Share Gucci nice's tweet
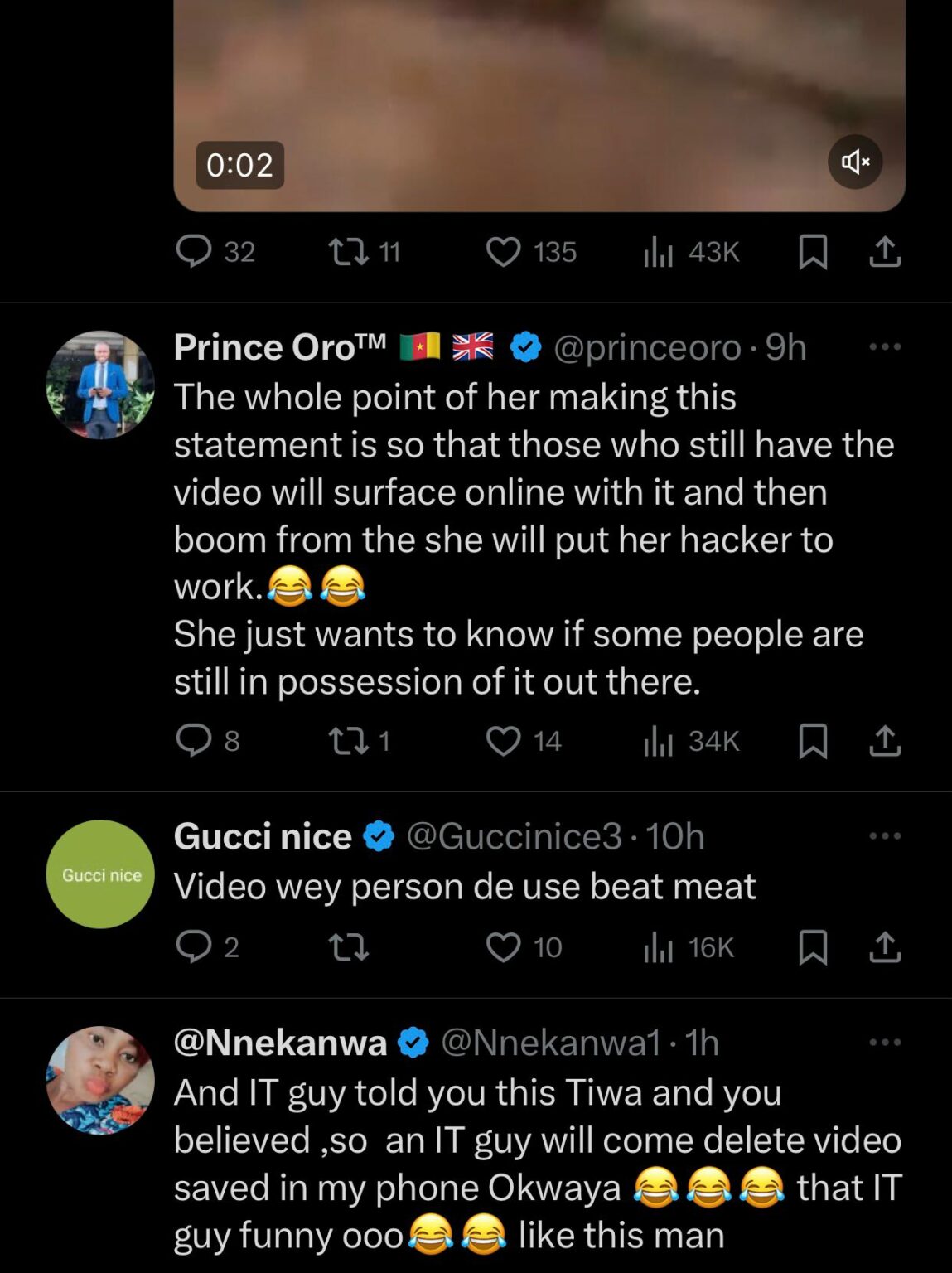Image resolution: width=952 pixels, height=1273 pixels. pyautogui.click(x=887, y=947)
